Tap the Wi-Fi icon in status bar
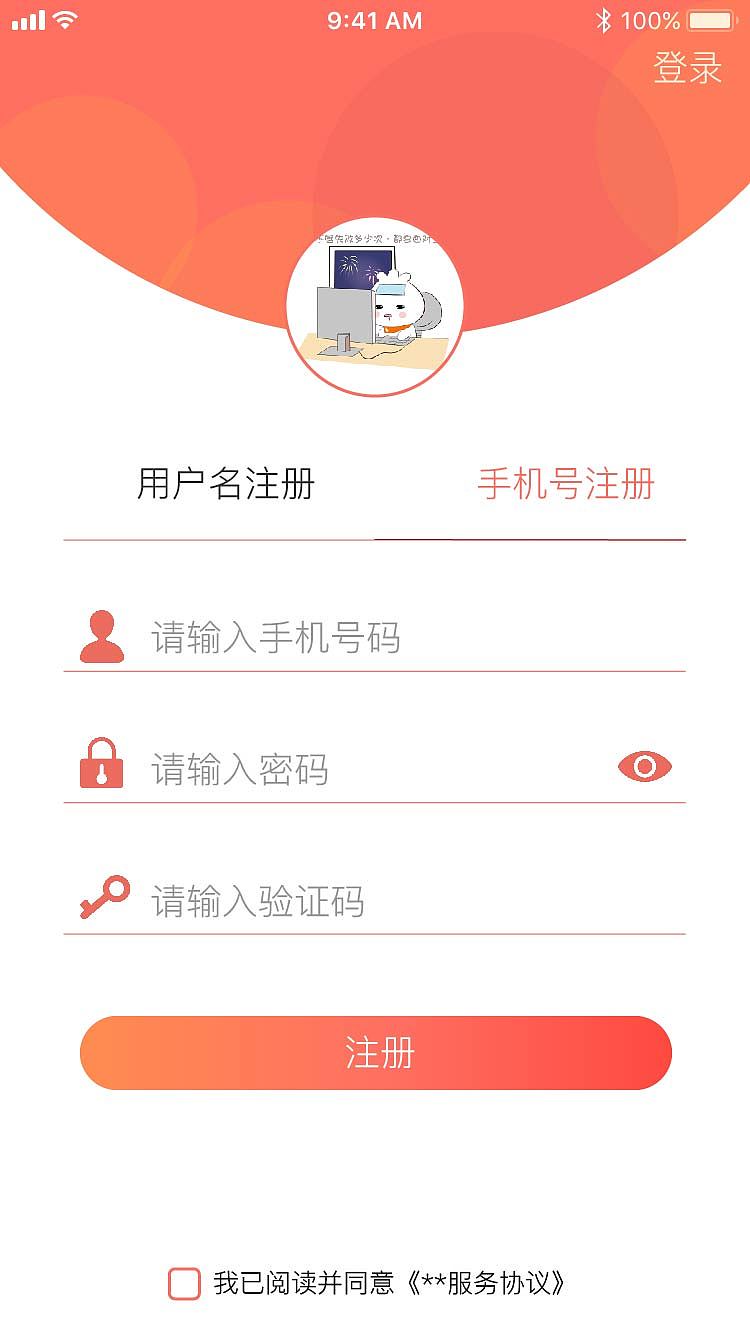The width and height of the screenshot is (750, 1334). (x=64, y=18)
